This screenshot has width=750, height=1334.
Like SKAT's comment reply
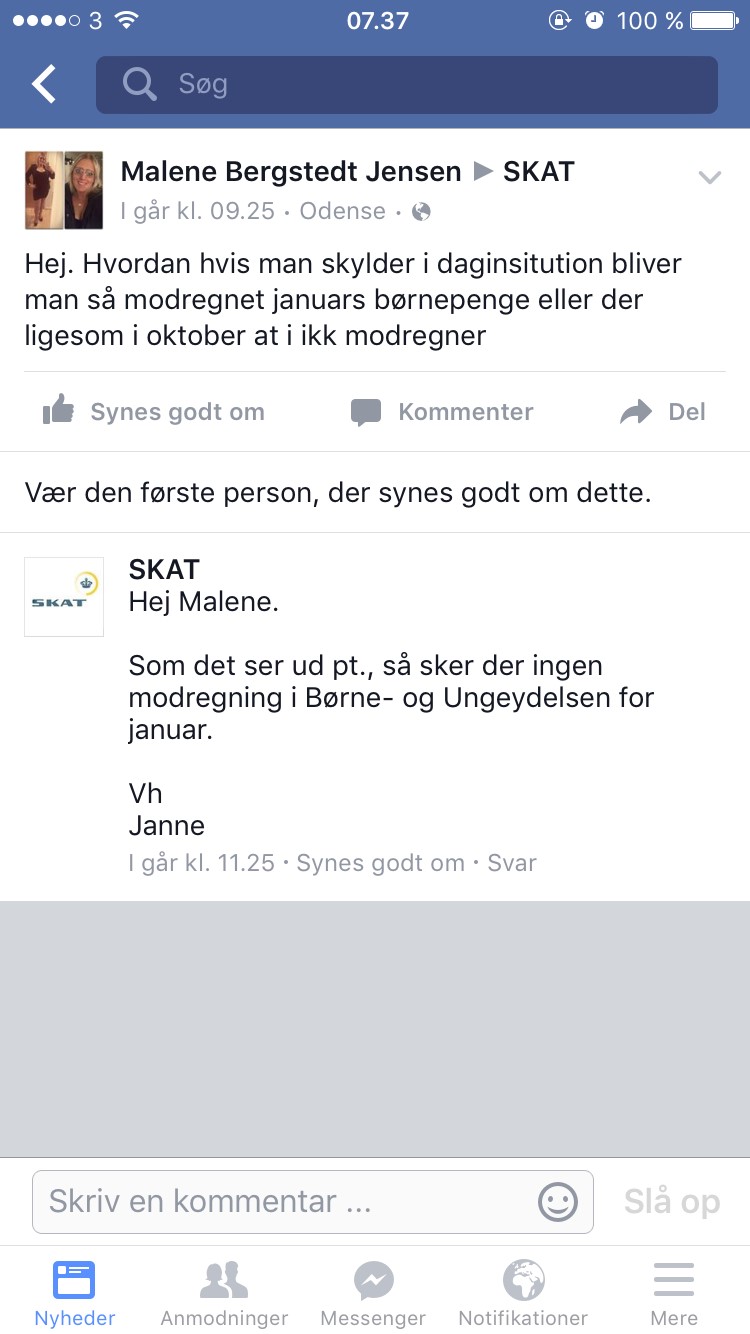point(380,863)
